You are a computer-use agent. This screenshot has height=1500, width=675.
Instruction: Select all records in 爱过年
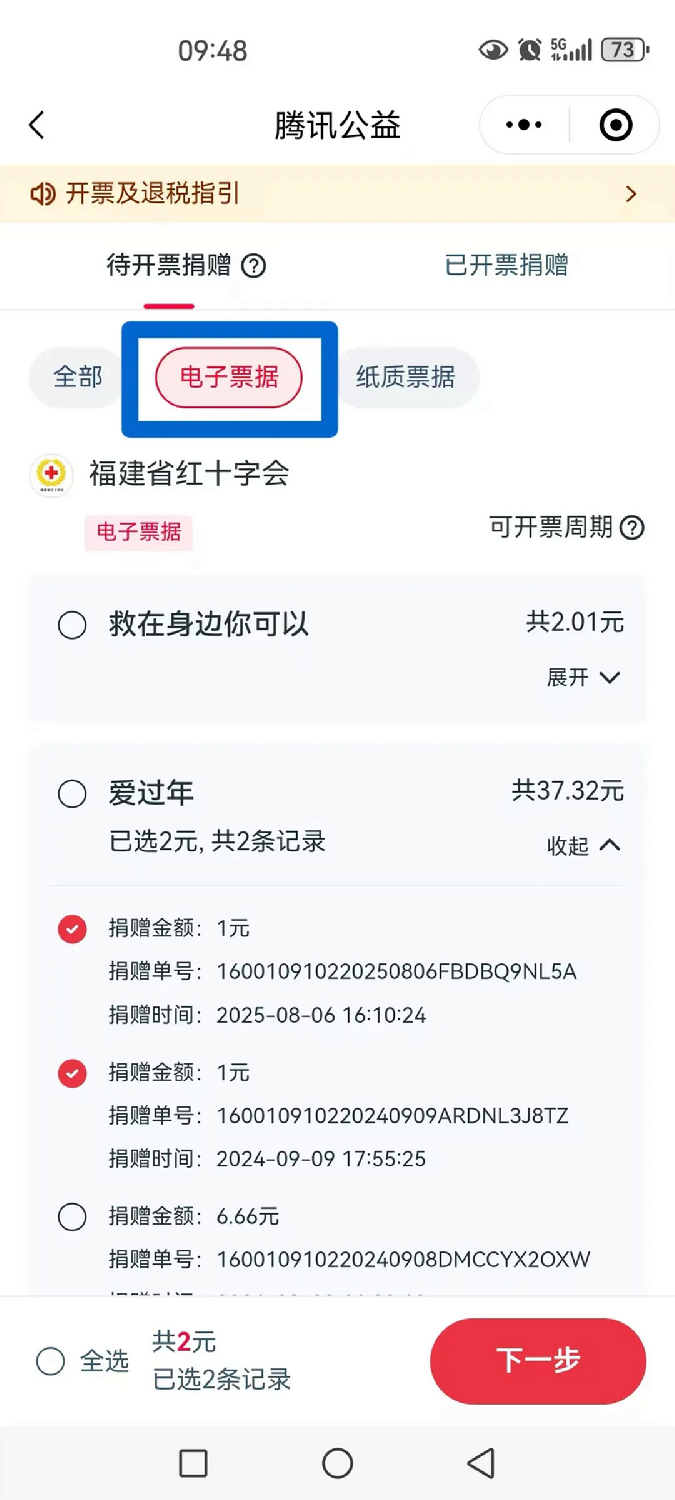coord(72,794)
